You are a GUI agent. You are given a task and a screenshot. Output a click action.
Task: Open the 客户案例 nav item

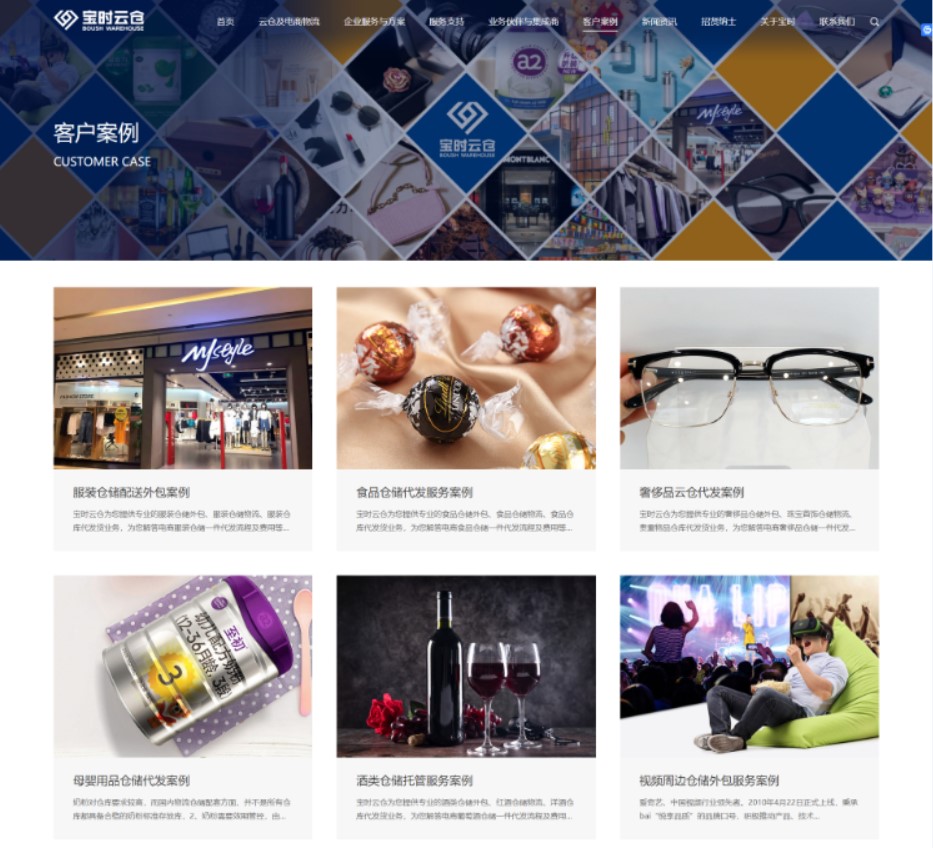[x=600, y=21]
